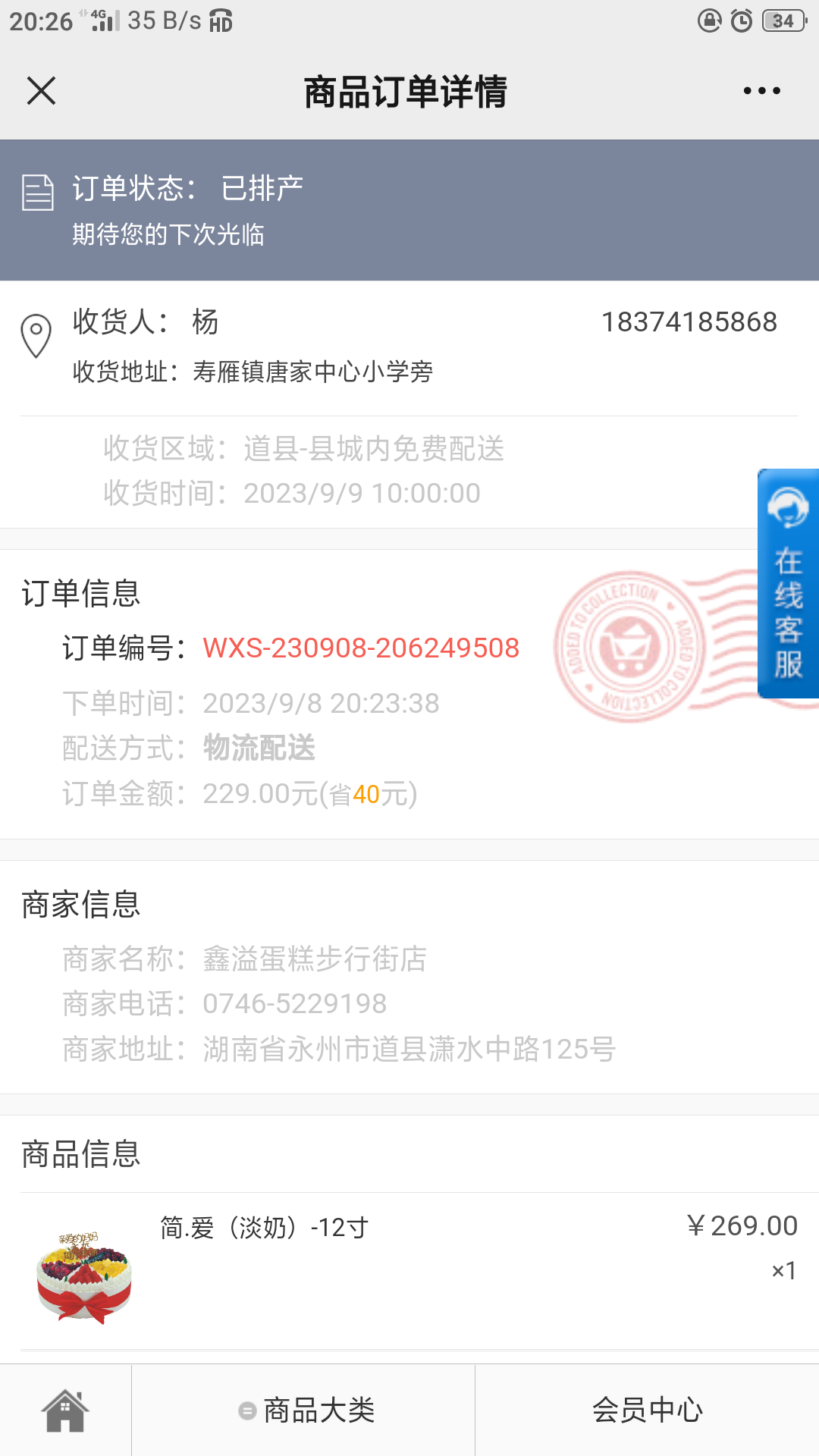This screenshot has width=819, height=1456.
Task: Go to the home page icon
Action: pyautogui.click(x=65, y=1410)
